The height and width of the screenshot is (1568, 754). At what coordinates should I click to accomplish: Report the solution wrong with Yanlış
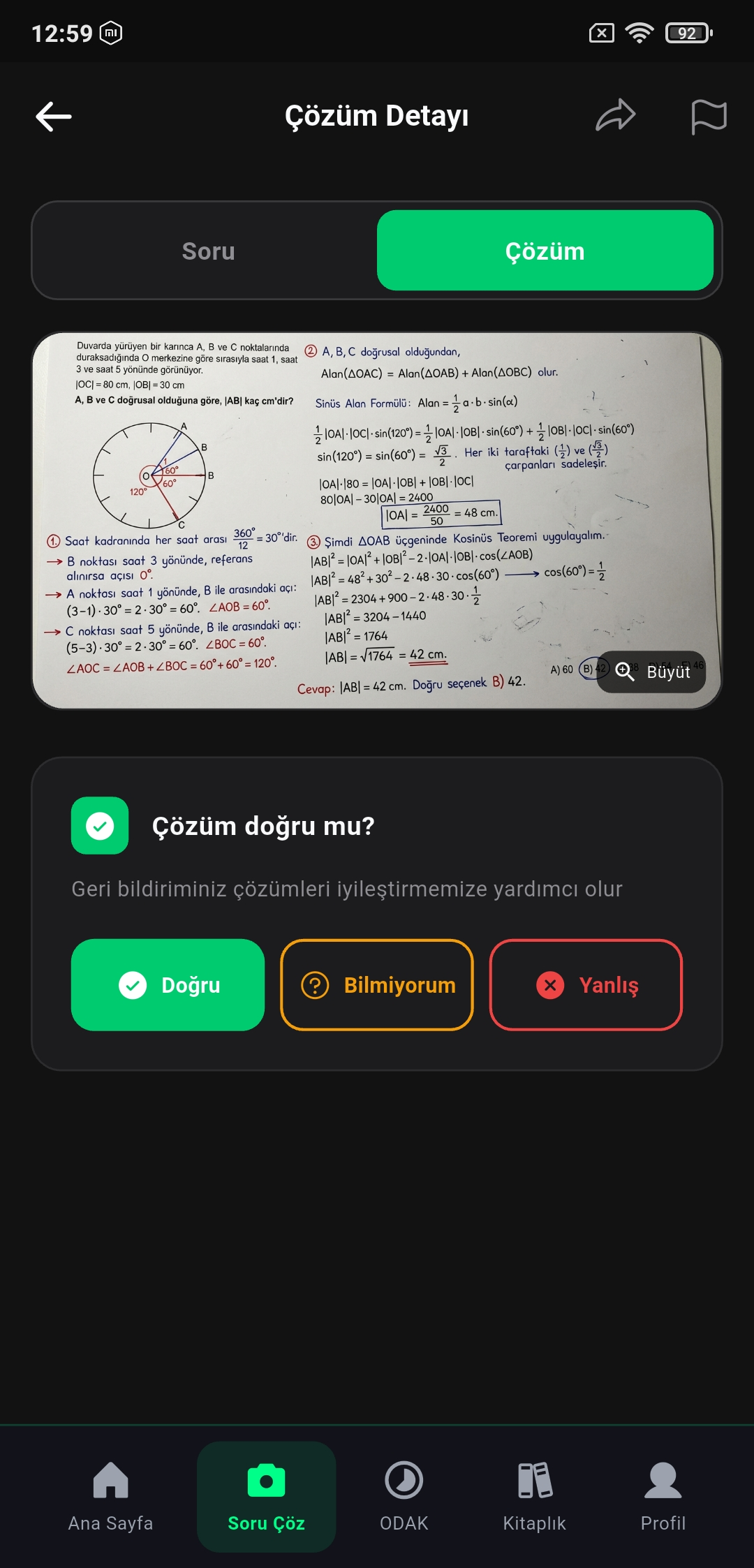[x=586, y=985]
